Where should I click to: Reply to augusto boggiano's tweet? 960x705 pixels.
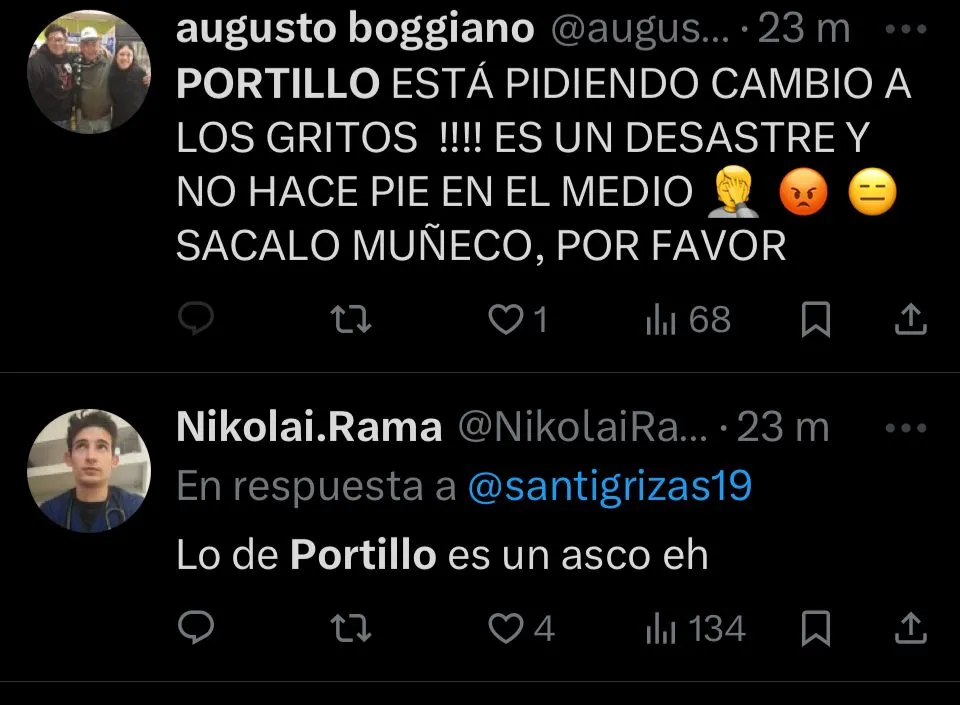[x=197, y=320]
